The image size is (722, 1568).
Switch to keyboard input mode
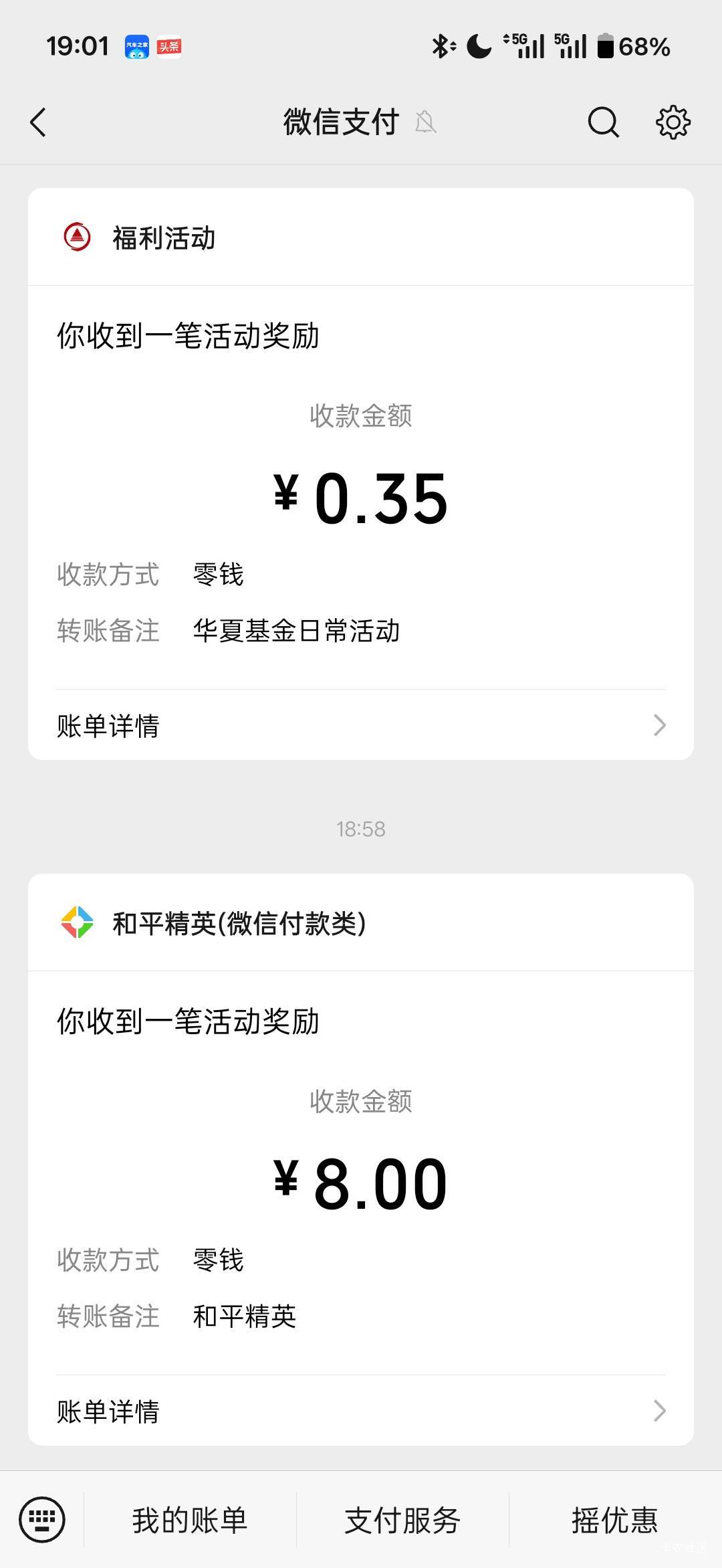click(x=42, y=1520)
